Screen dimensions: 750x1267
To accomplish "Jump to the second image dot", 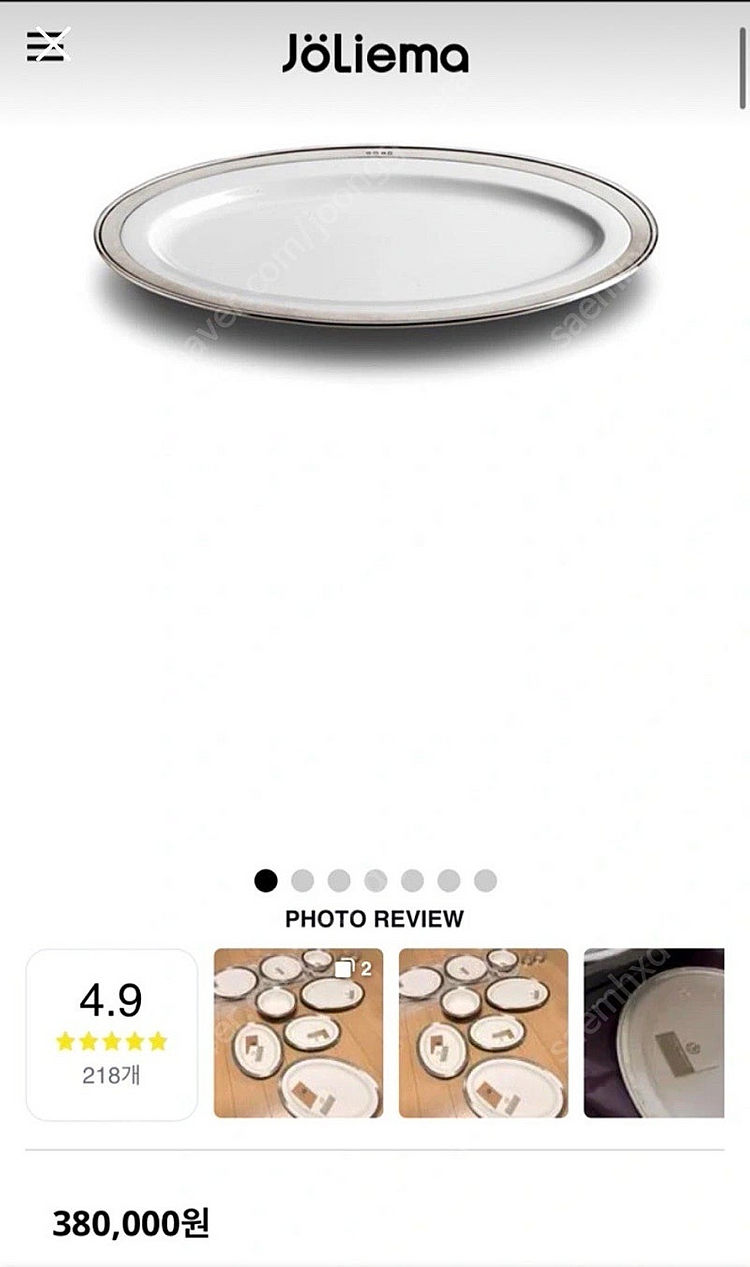I will [x=302, y=881].
